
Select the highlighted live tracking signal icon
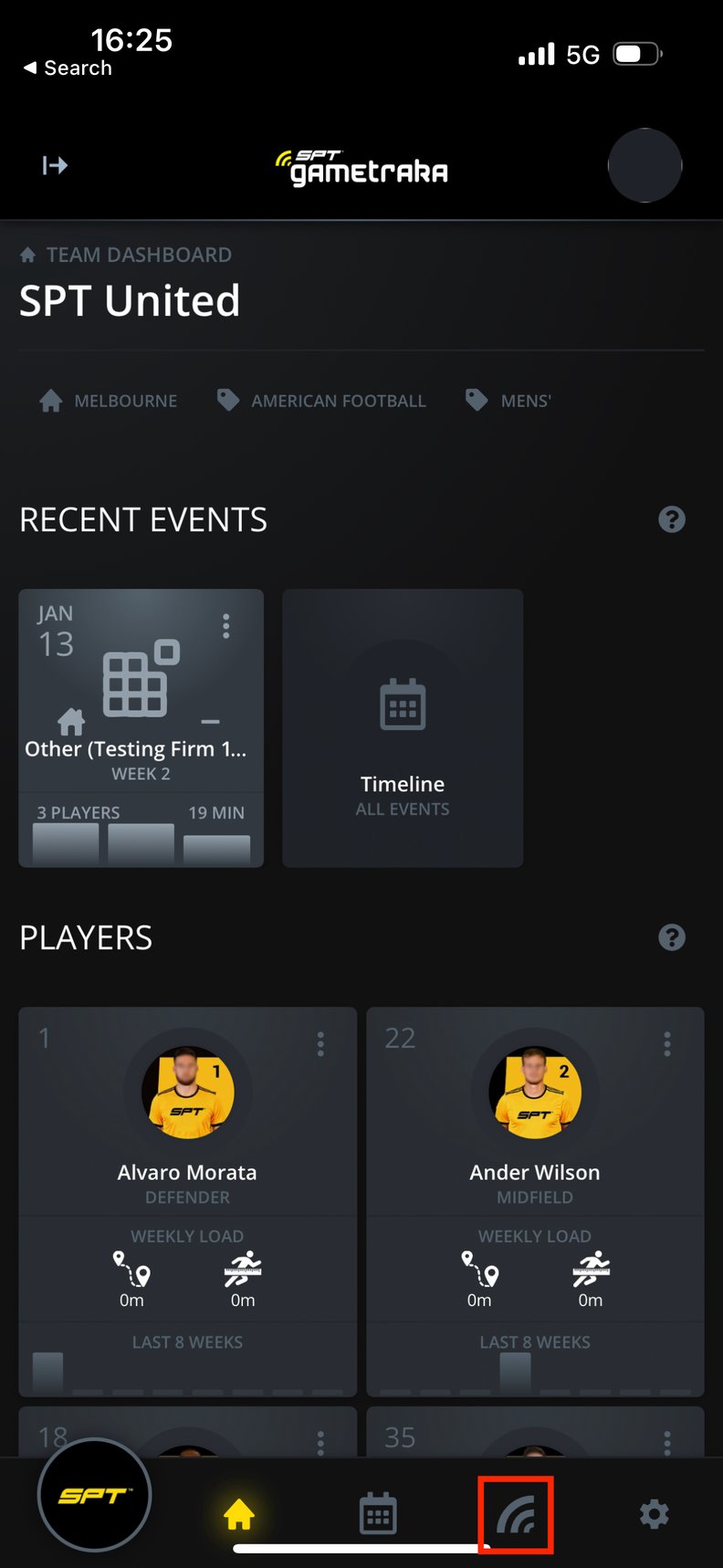(515, 1513)
